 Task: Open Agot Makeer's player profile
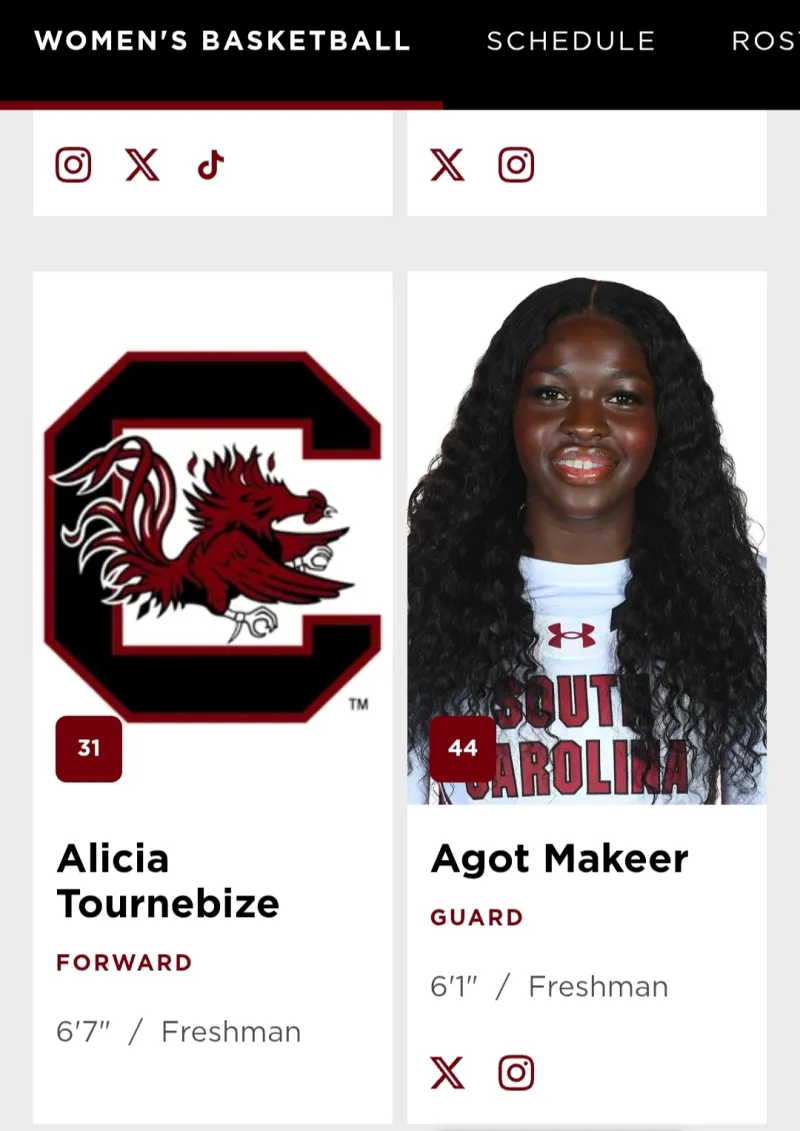559,859
